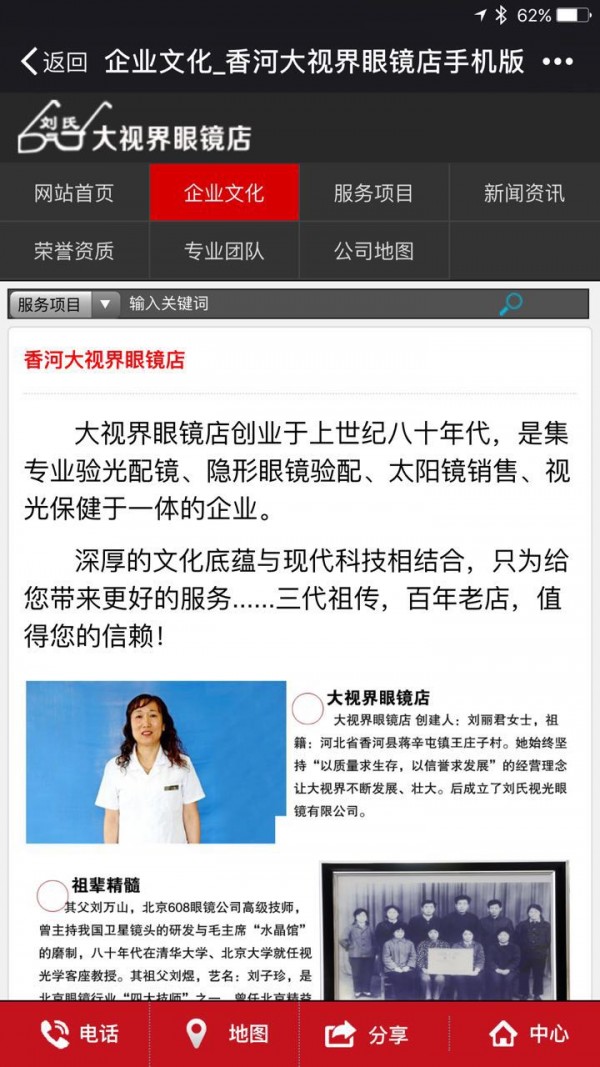
Task: Open the 服务项目 navigation tab
Action: pyautogui.click(x=374, y=193)
